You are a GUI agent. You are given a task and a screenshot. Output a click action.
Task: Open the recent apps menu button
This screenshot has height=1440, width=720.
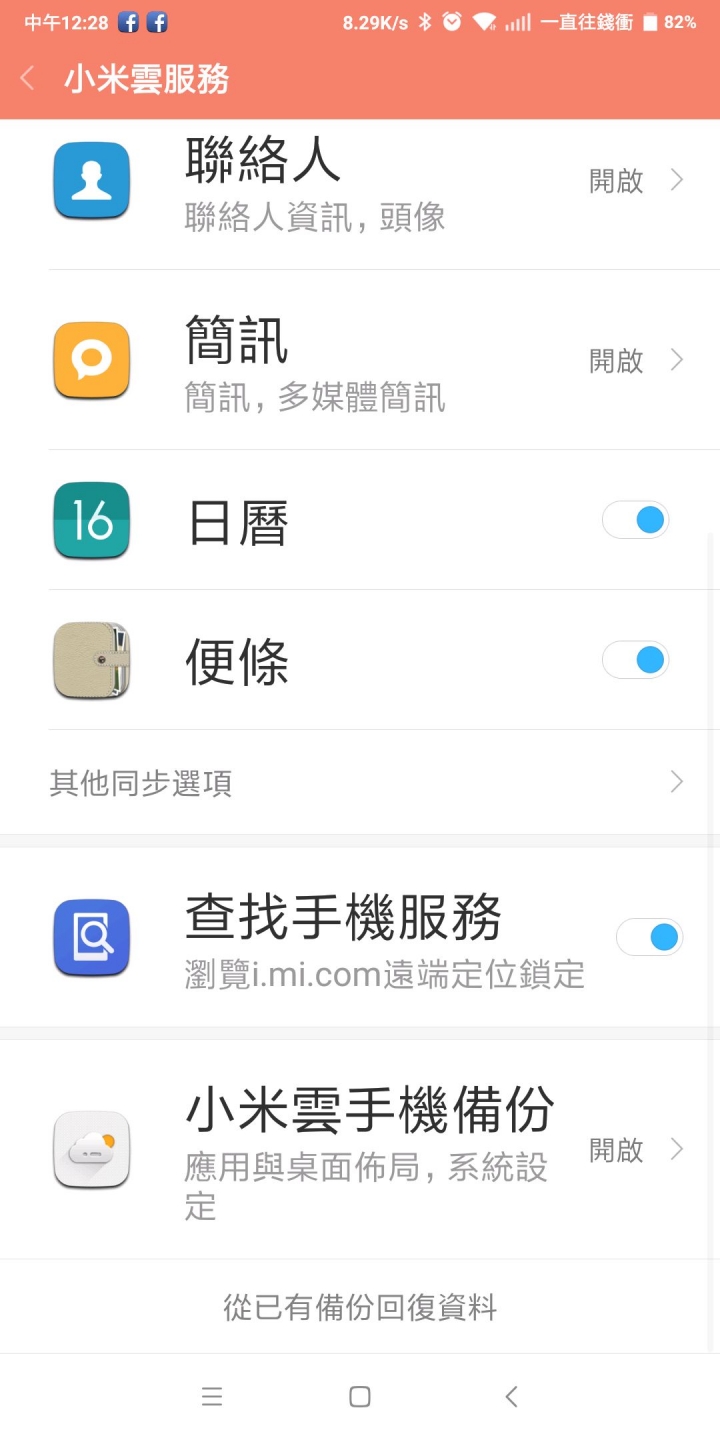[x=212, y=1397]
